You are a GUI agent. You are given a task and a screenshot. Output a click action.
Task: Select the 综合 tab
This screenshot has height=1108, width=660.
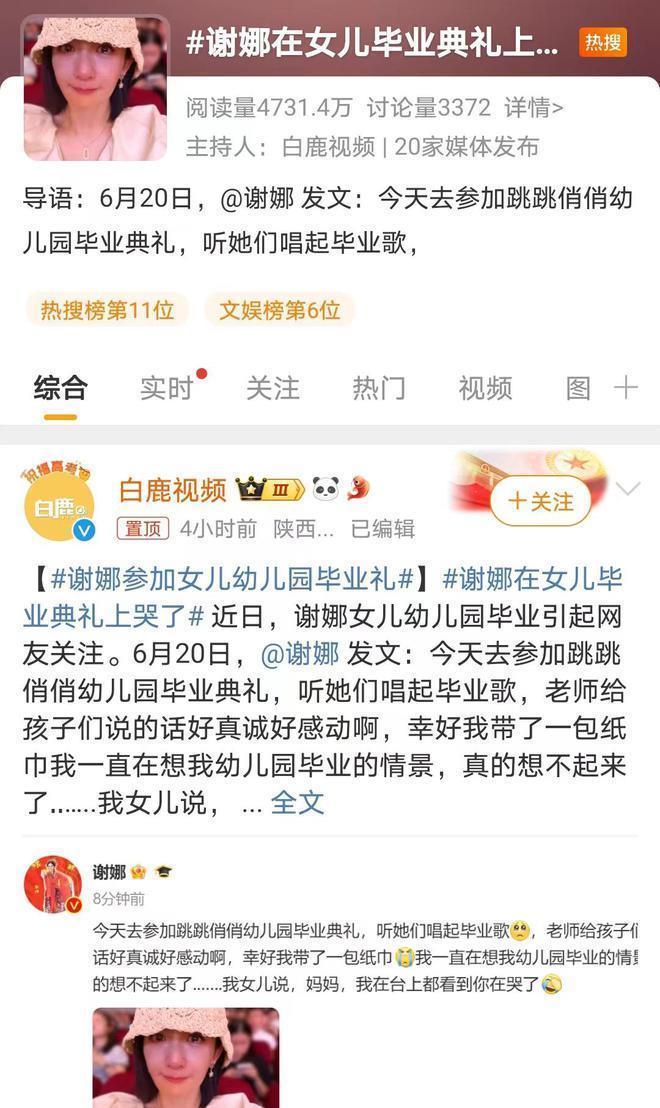pos(60,388)
